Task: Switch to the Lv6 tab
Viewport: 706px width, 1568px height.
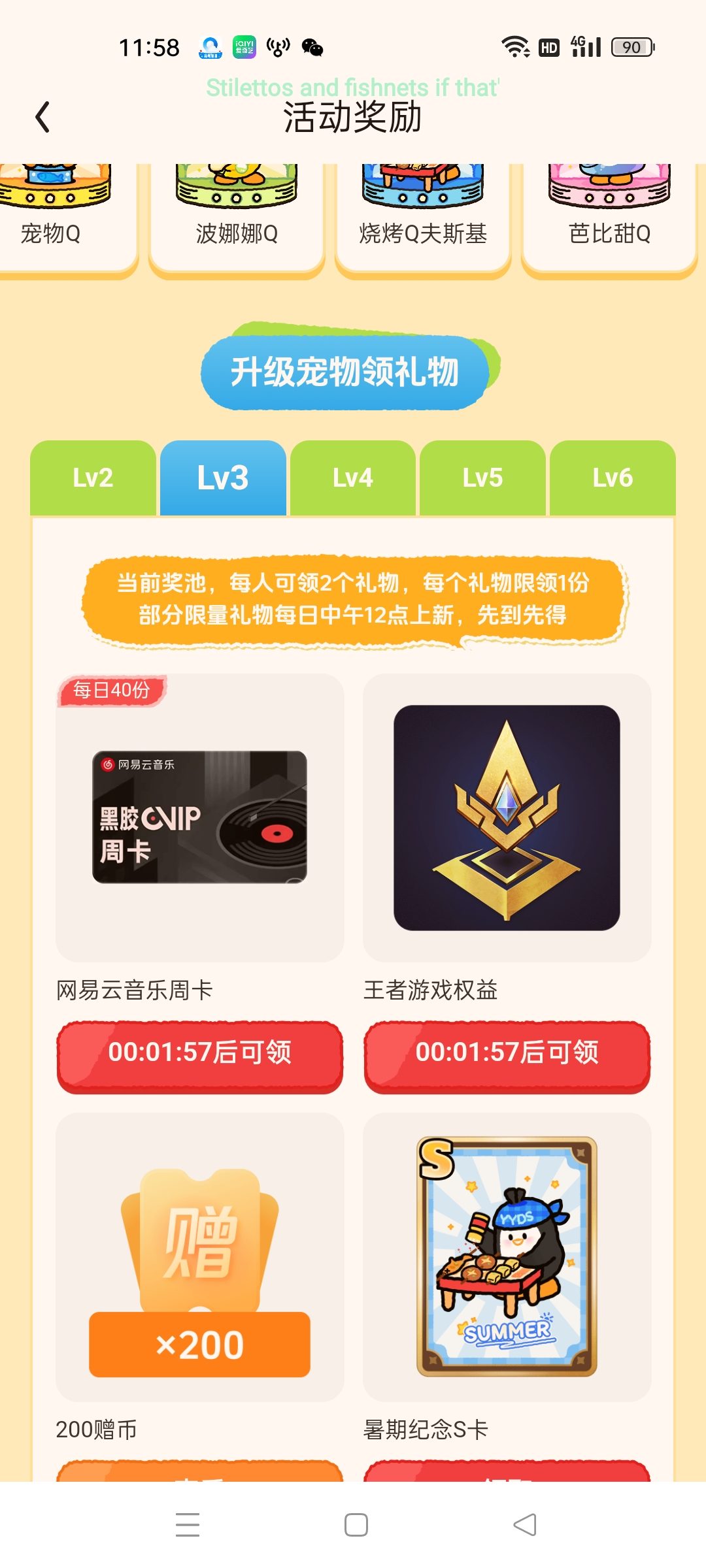Action: pos(613,478)
